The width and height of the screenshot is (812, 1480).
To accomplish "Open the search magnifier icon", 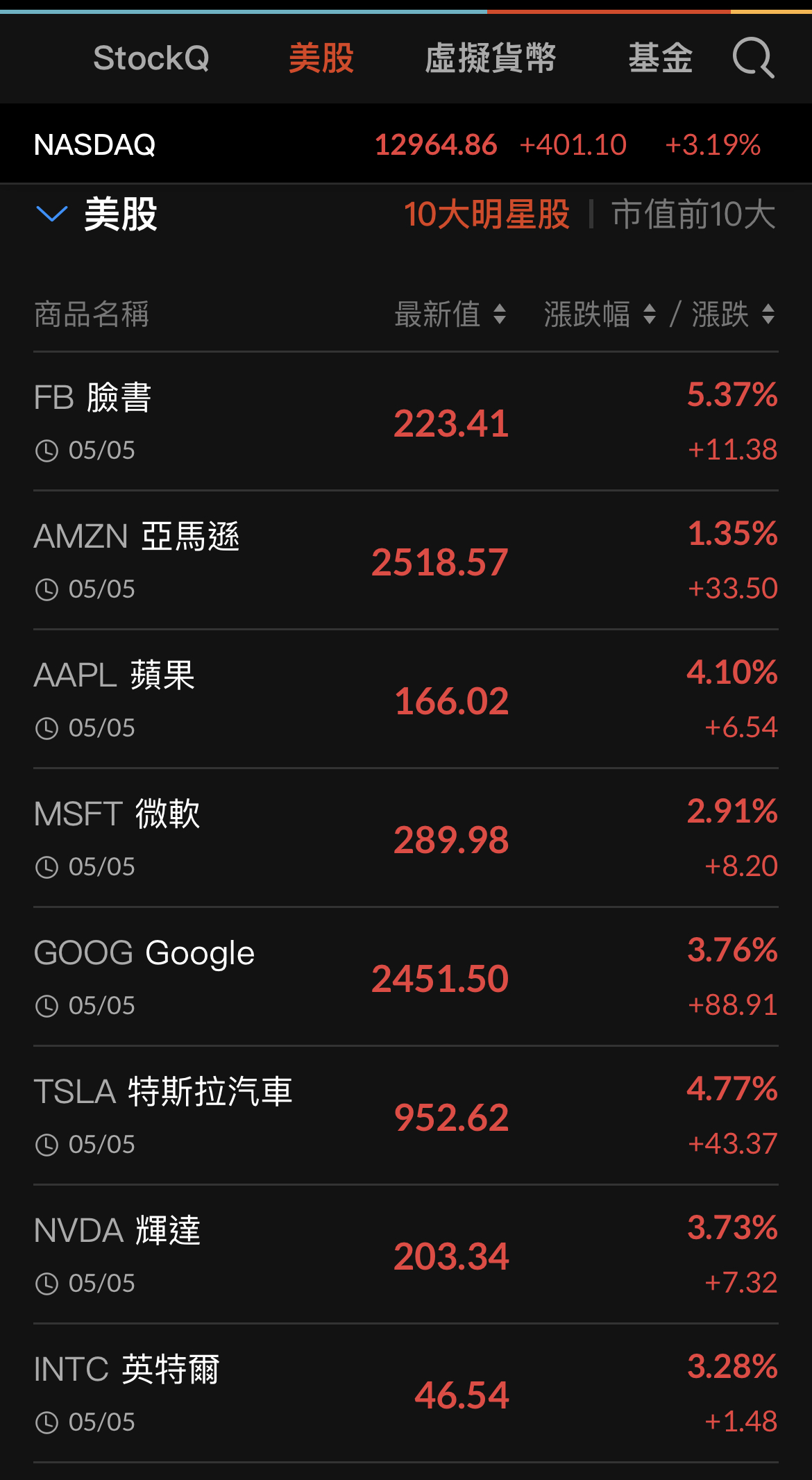I will tap(753, 58).
